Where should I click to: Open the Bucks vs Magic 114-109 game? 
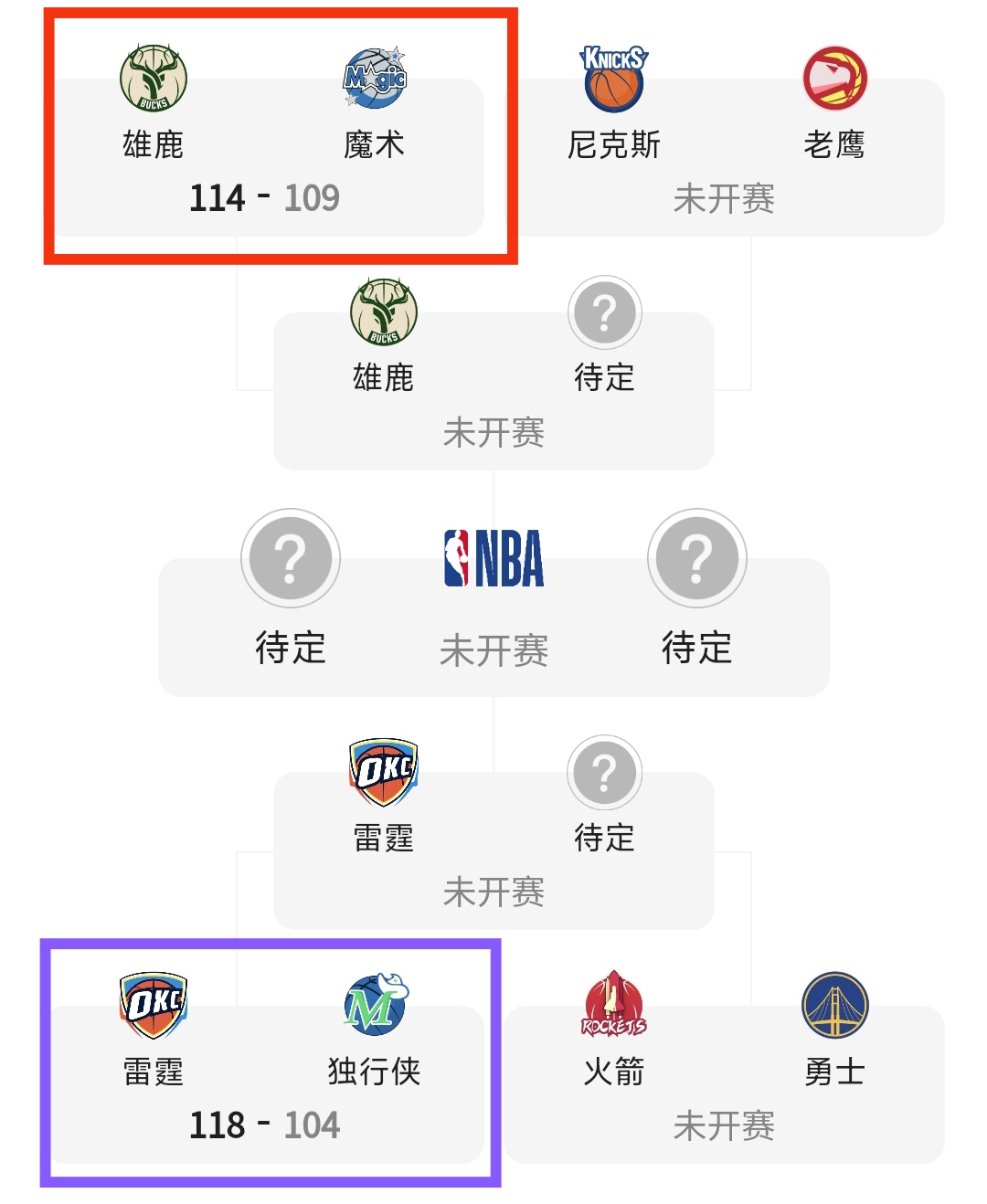click(265, 197)
